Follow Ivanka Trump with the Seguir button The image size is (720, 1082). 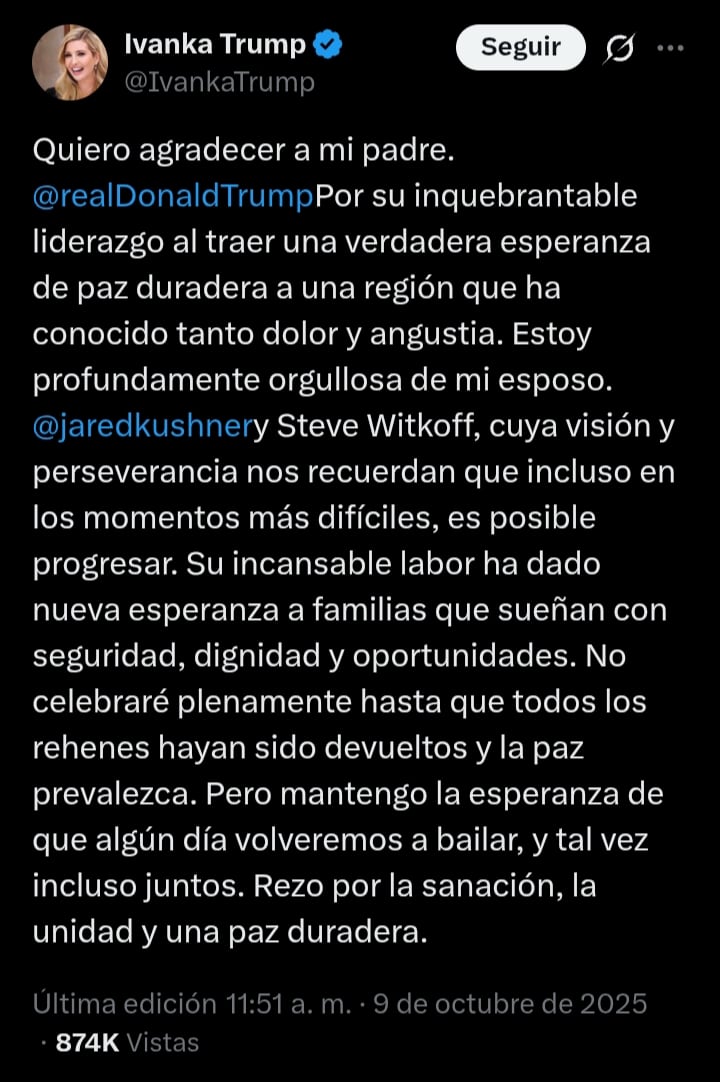[520, 46]
